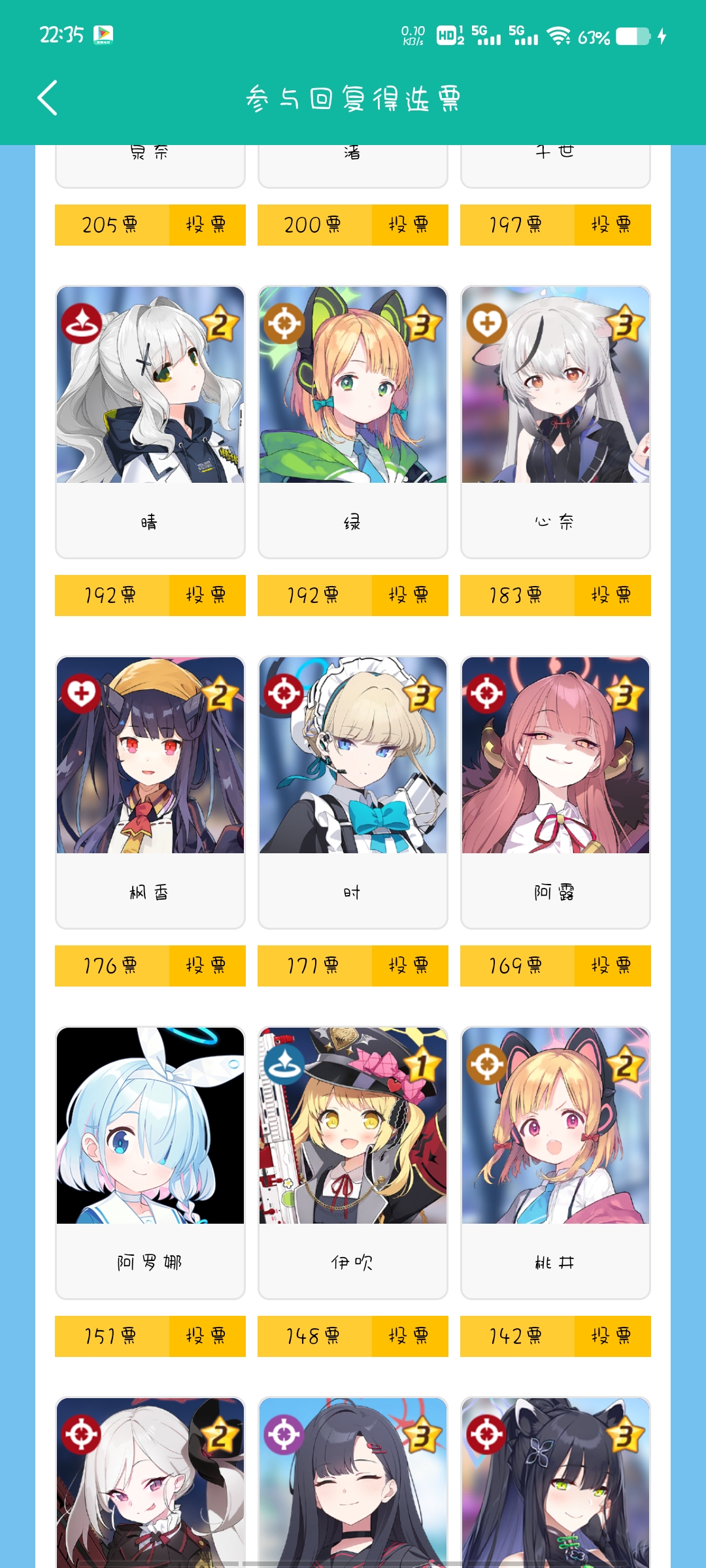Tap 投票 next to 200票

(x=409, y=225)
